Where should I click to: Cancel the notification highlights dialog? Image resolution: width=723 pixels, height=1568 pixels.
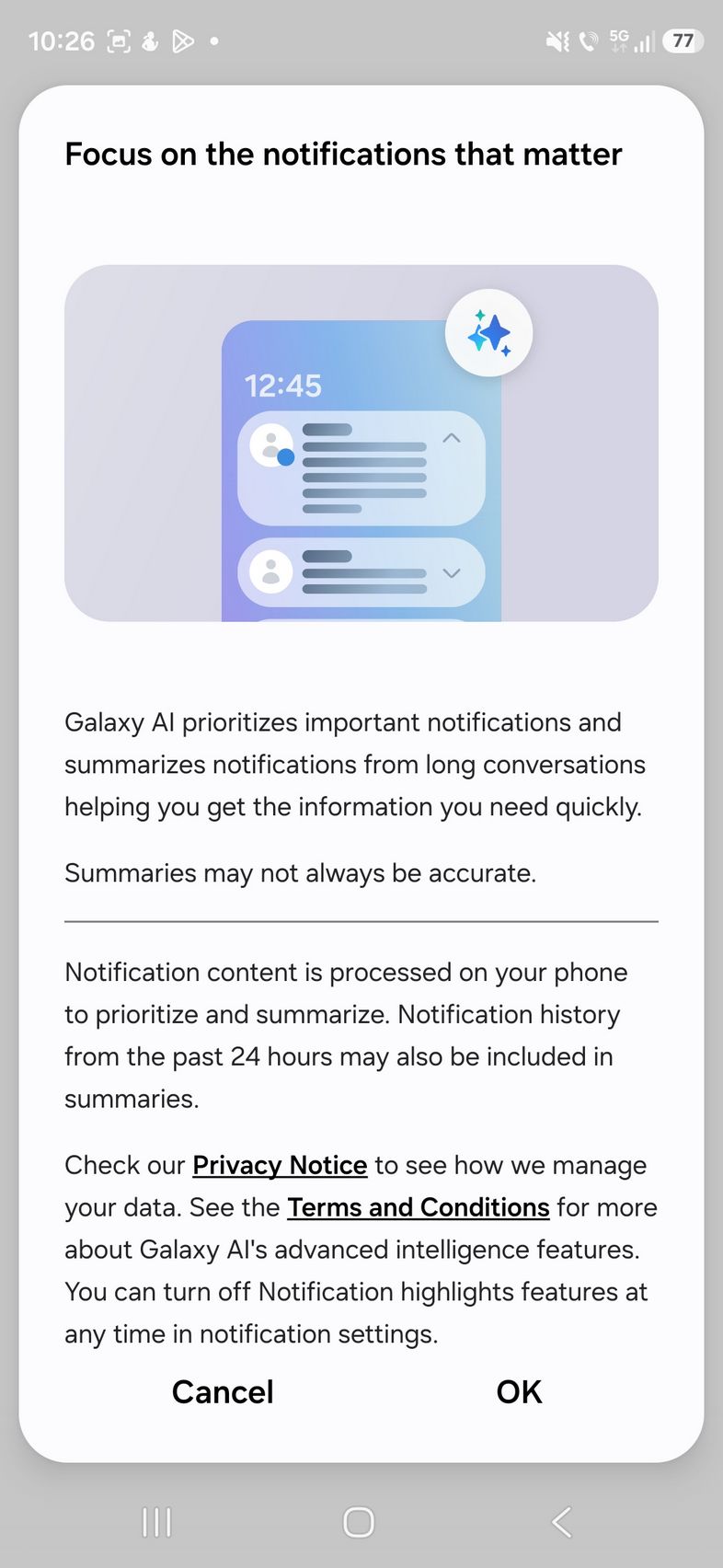coord(223,1391)
